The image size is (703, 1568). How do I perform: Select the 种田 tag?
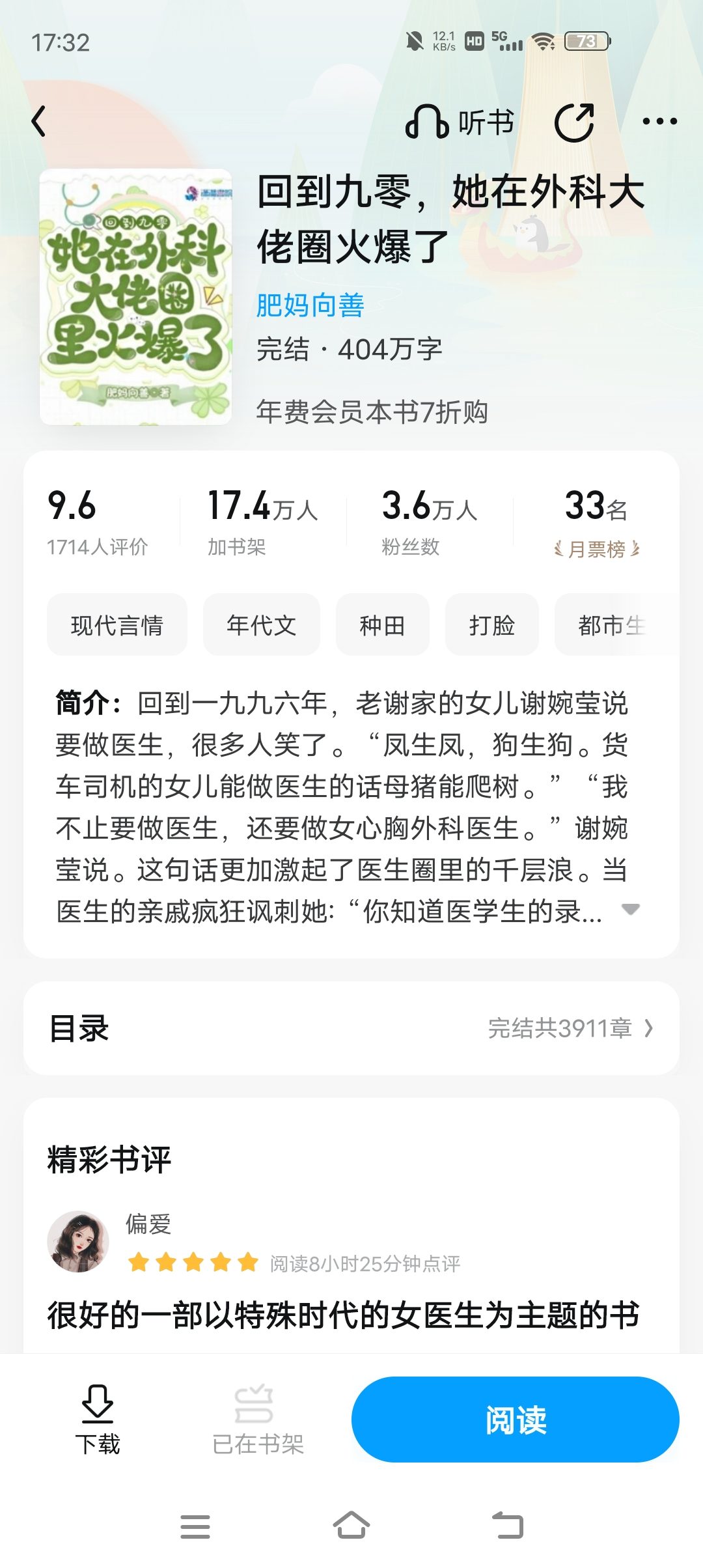click(383, 625)
